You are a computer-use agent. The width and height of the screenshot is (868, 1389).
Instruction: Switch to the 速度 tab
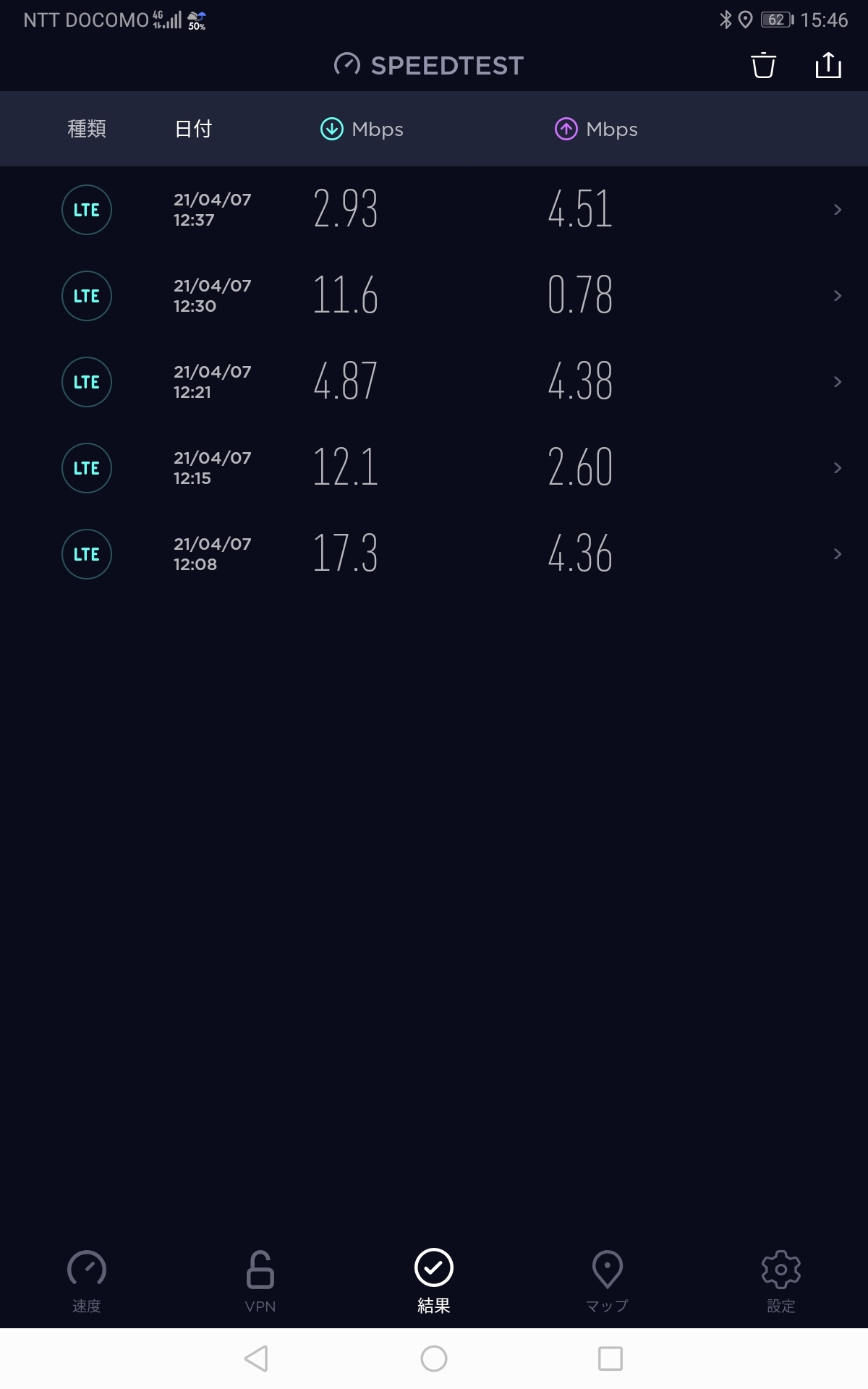pos(87,1280)
